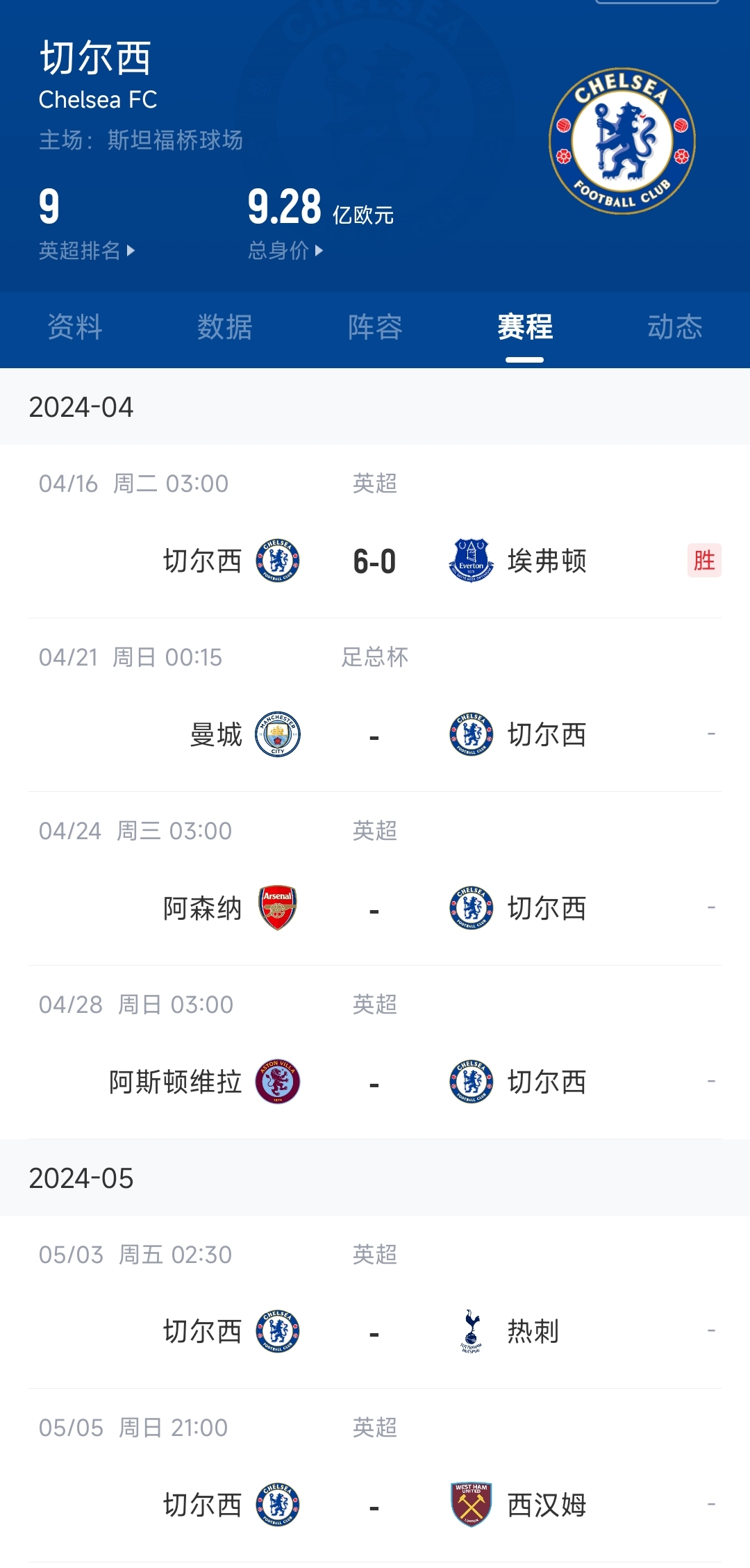View the 英超排名 standings
750x1568 pixels.
[86, 250]
